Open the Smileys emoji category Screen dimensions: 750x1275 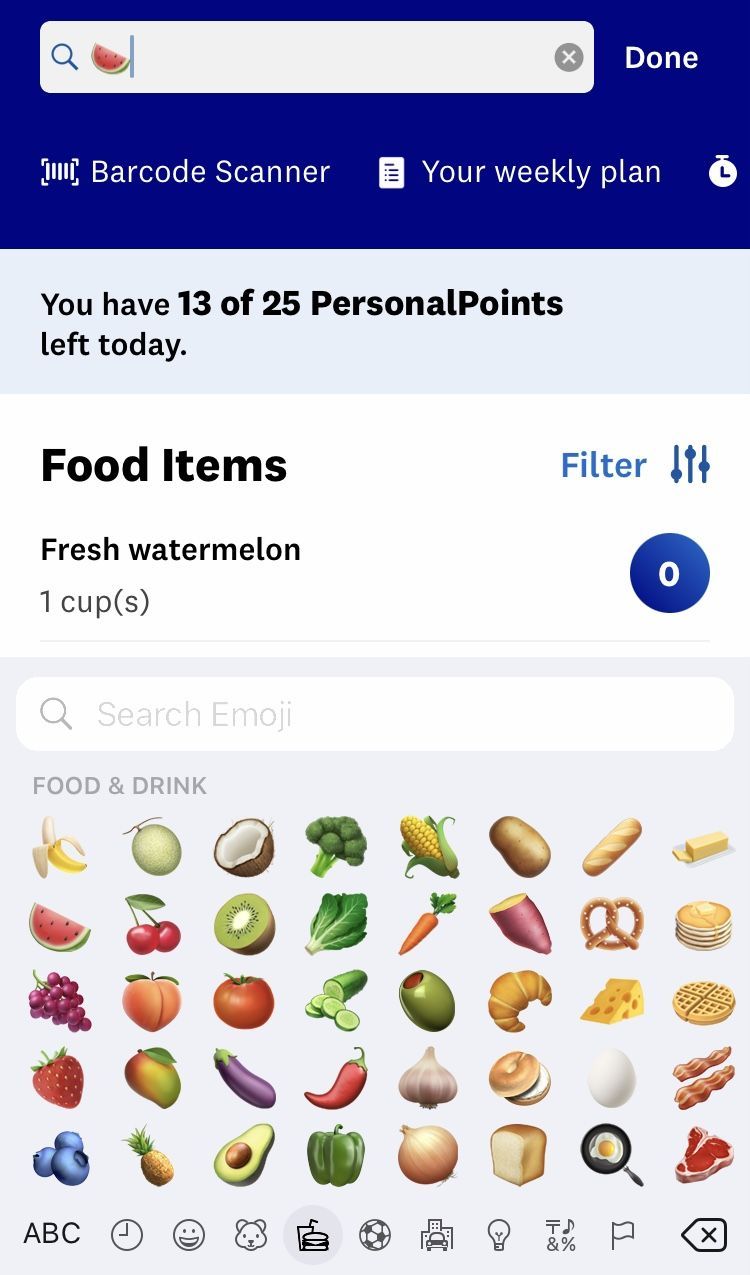188,1233
